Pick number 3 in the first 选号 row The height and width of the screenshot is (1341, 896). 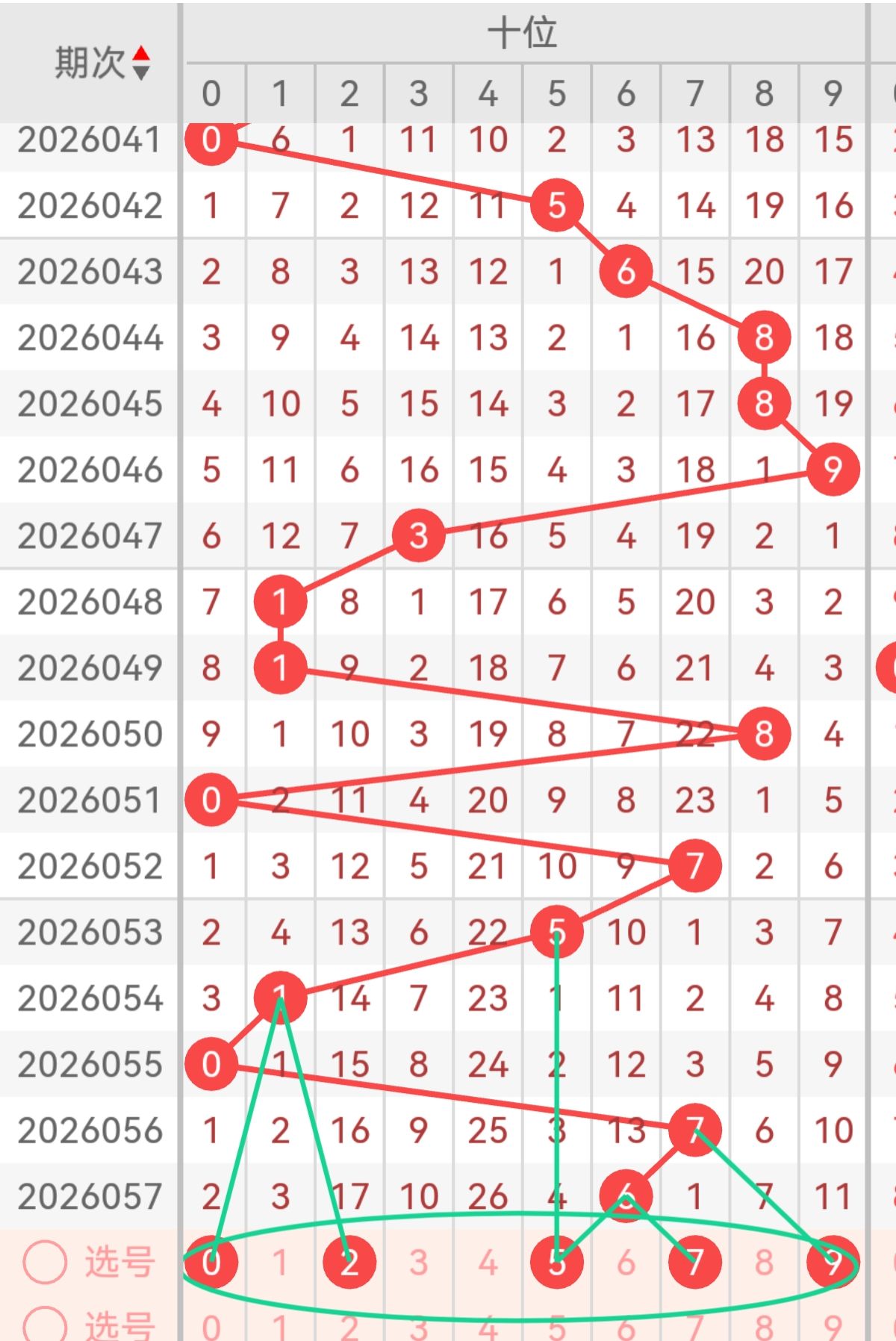418,1263
